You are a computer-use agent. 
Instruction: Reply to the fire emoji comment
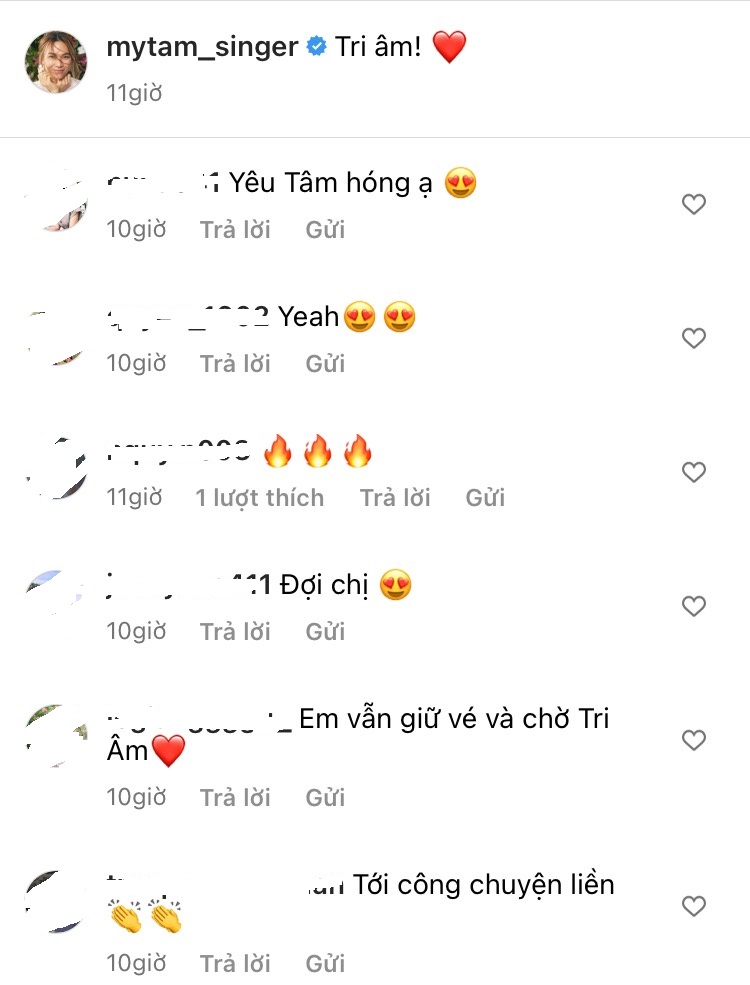pyautogui.click(x=396, y=497)
